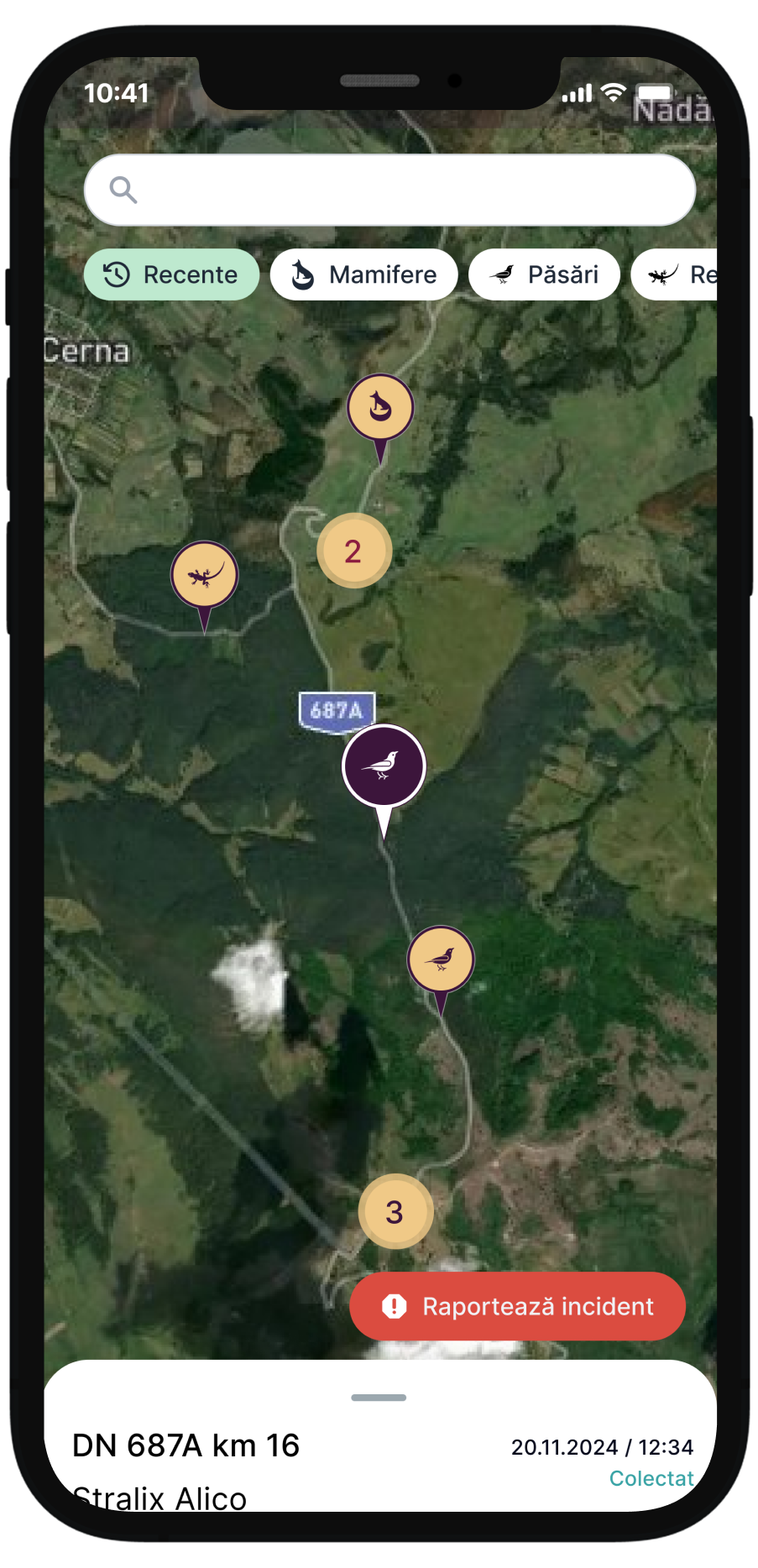Filter by Mamifere chip

363,274
